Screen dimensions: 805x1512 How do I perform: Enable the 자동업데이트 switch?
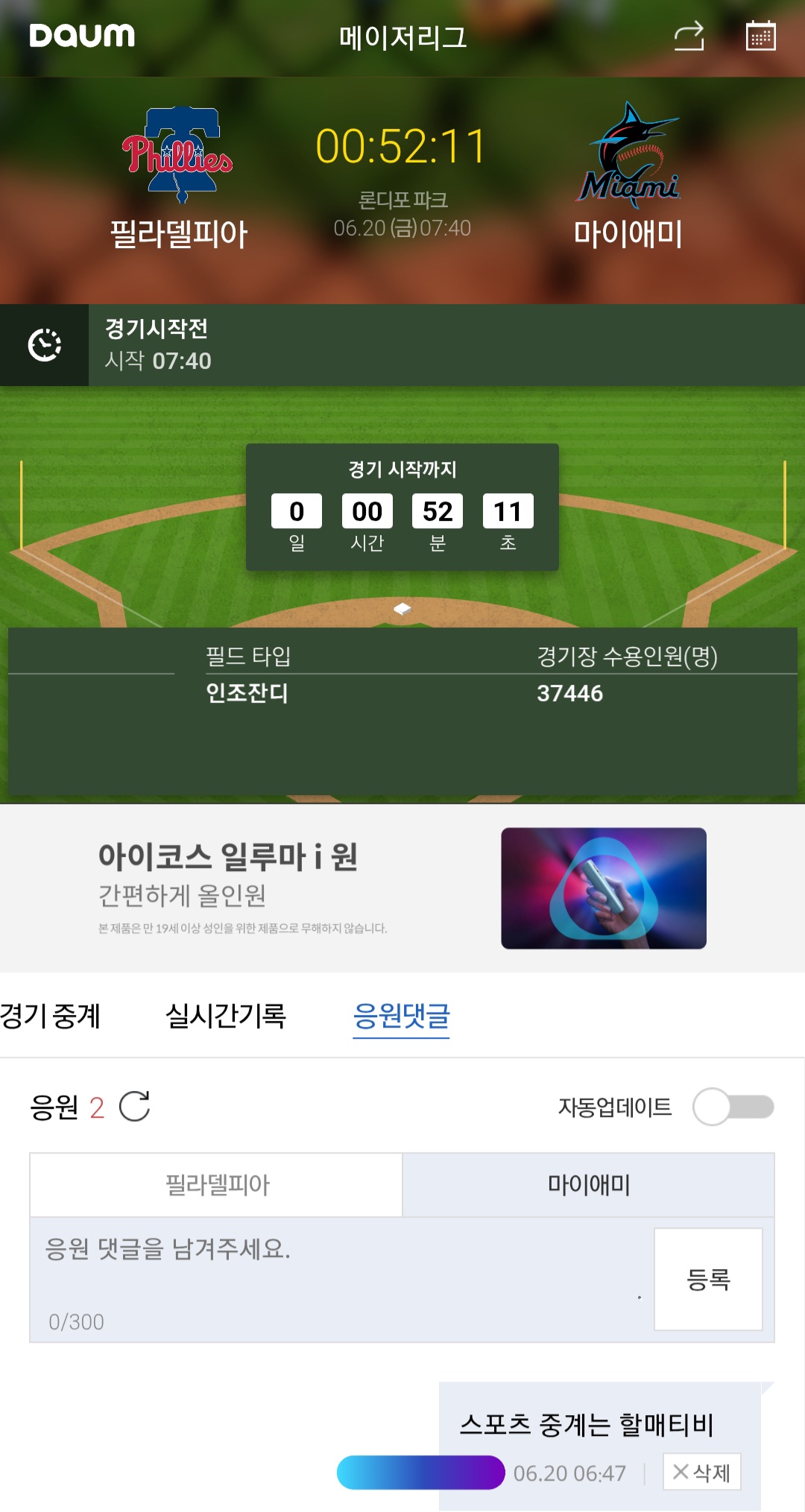733,1107
